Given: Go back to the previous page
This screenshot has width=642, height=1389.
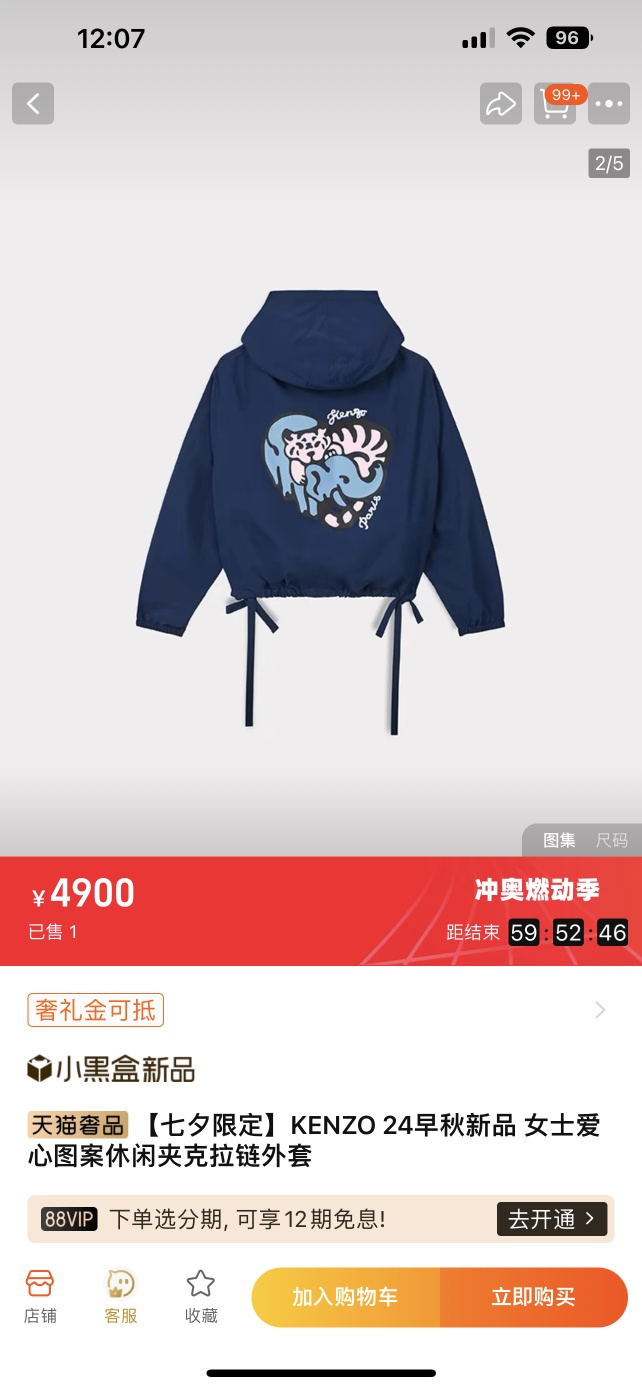Looking at the screenshot, I should click(x=33, y=103).
